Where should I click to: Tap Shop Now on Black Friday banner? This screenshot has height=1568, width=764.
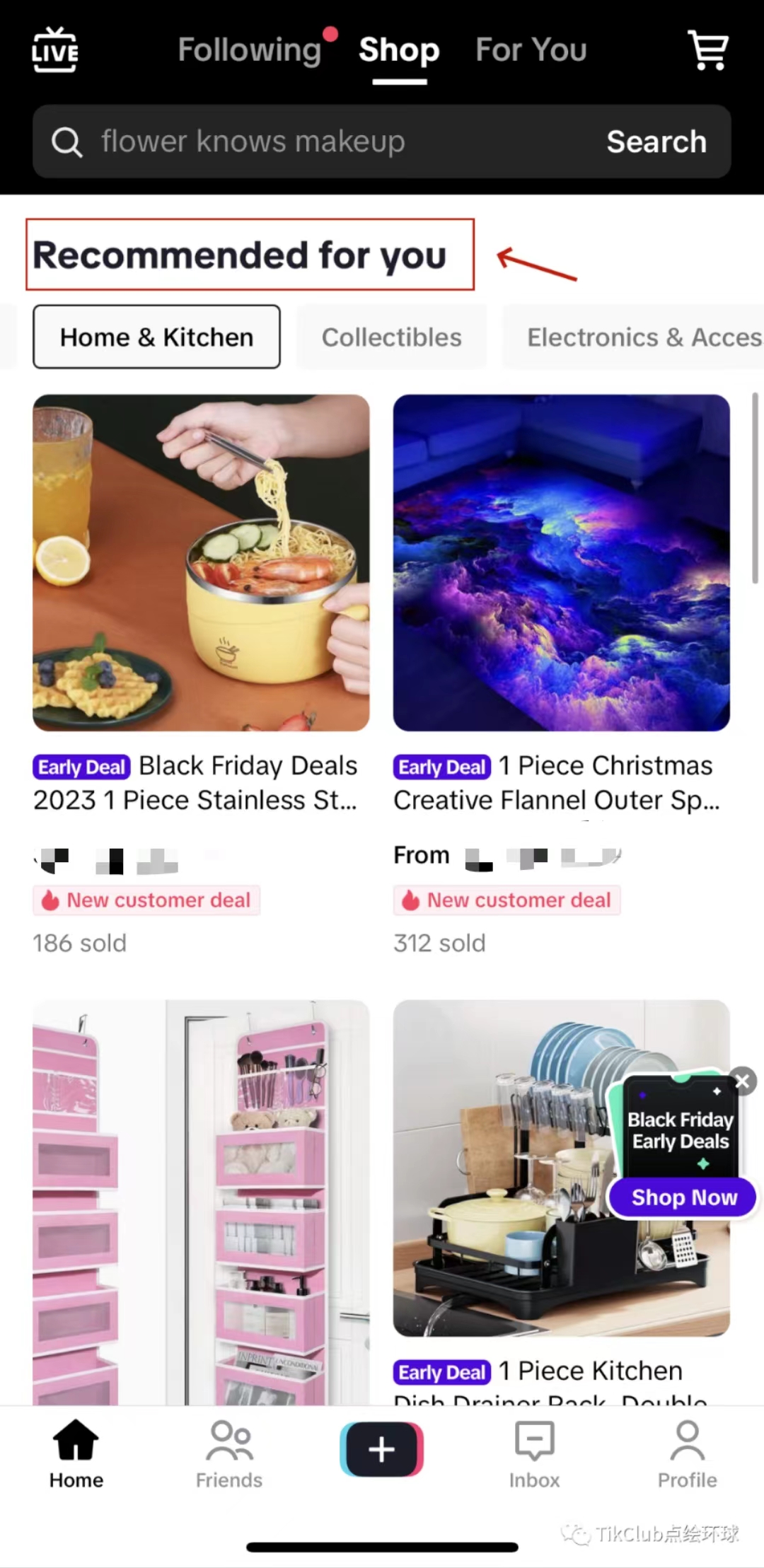point(683,1197)
